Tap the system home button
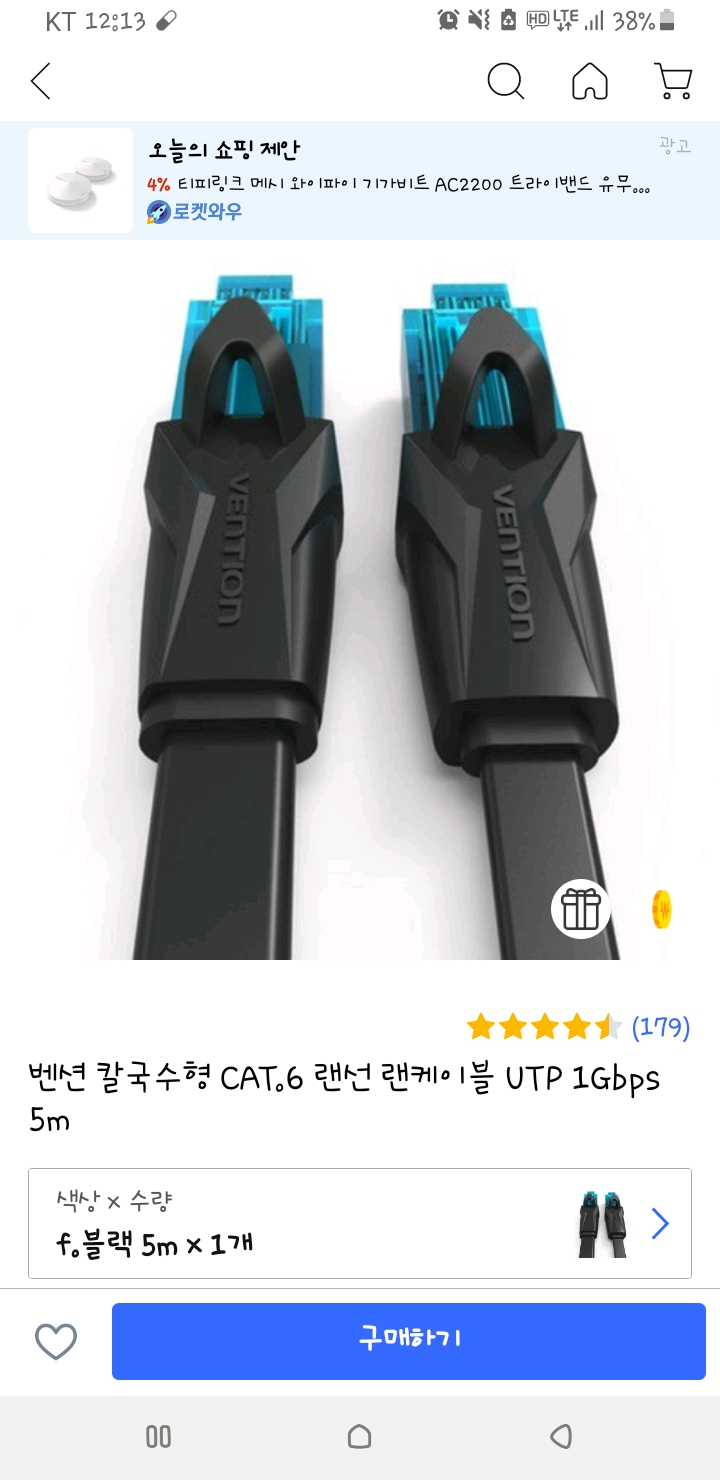The image size is (720, 1480). tap(360, 1437)
